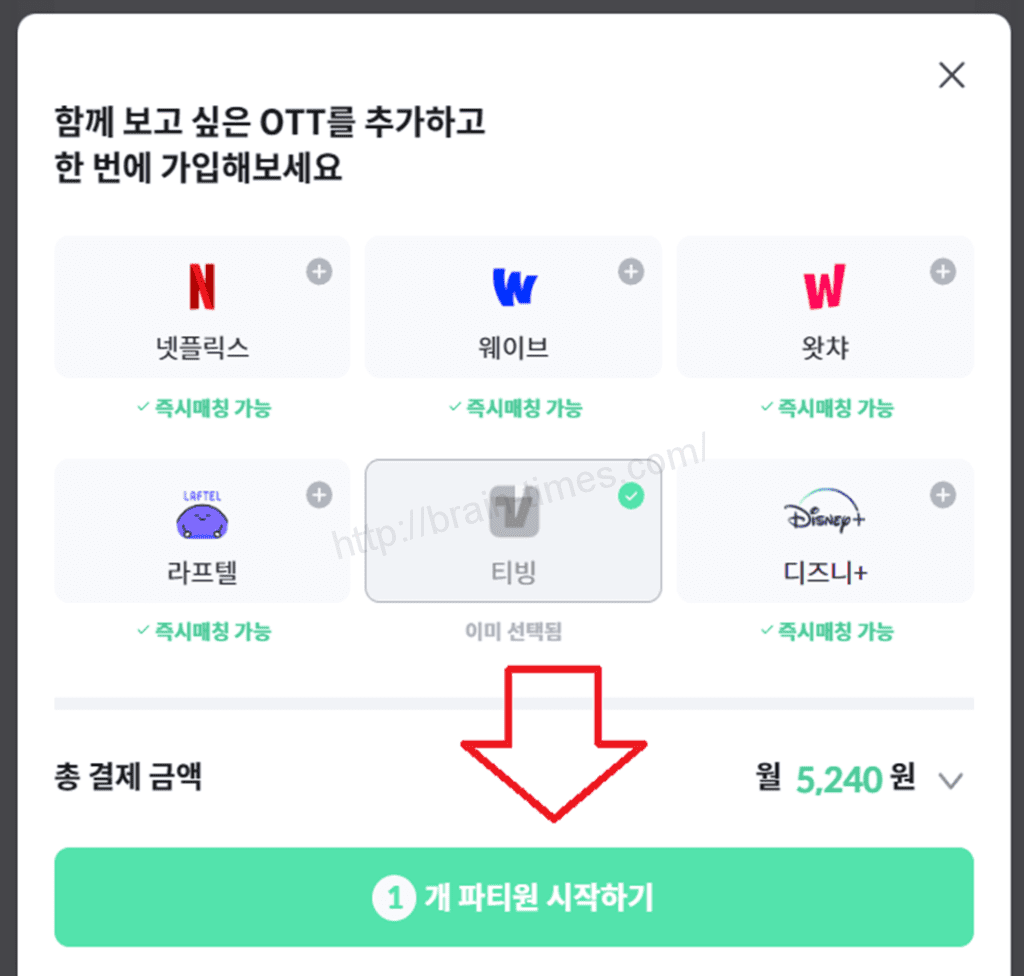Deselect the already selected 티빙 card

click(630, 496)
